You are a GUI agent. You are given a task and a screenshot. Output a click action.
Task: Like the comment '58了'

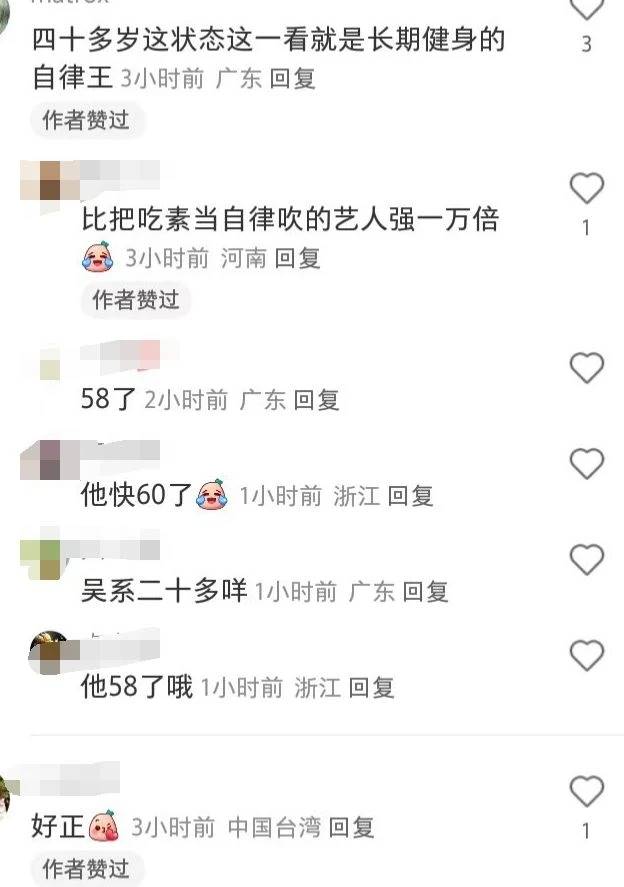tap(586, 368)
